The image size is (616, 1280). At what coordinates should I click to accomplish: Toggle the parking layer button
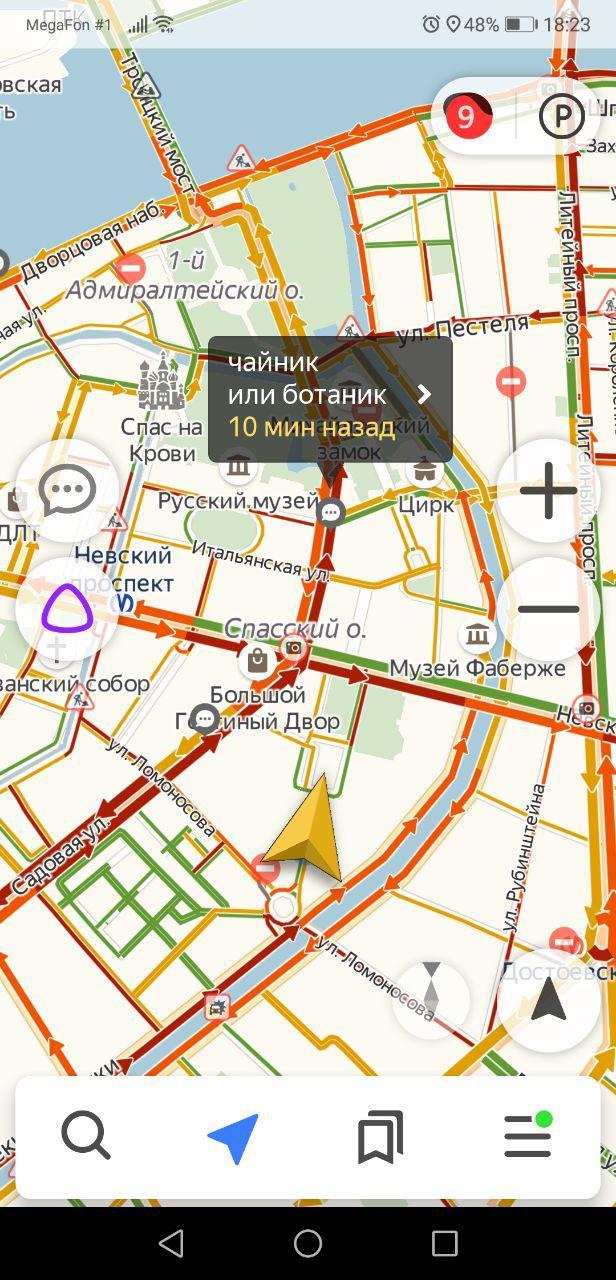[x=561, y=117]
